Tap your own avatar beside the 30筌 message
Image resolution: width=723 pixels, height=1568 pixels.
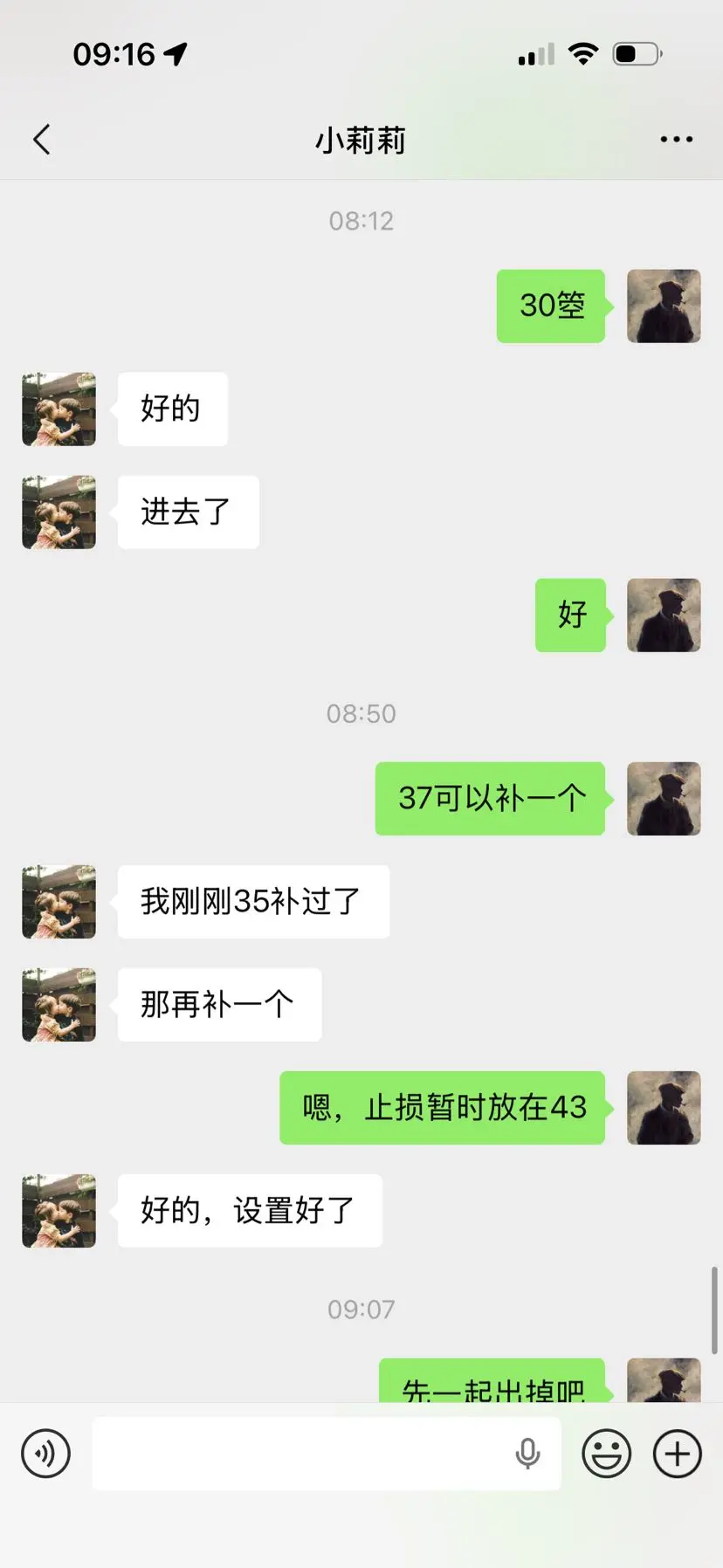pos(664,306)
